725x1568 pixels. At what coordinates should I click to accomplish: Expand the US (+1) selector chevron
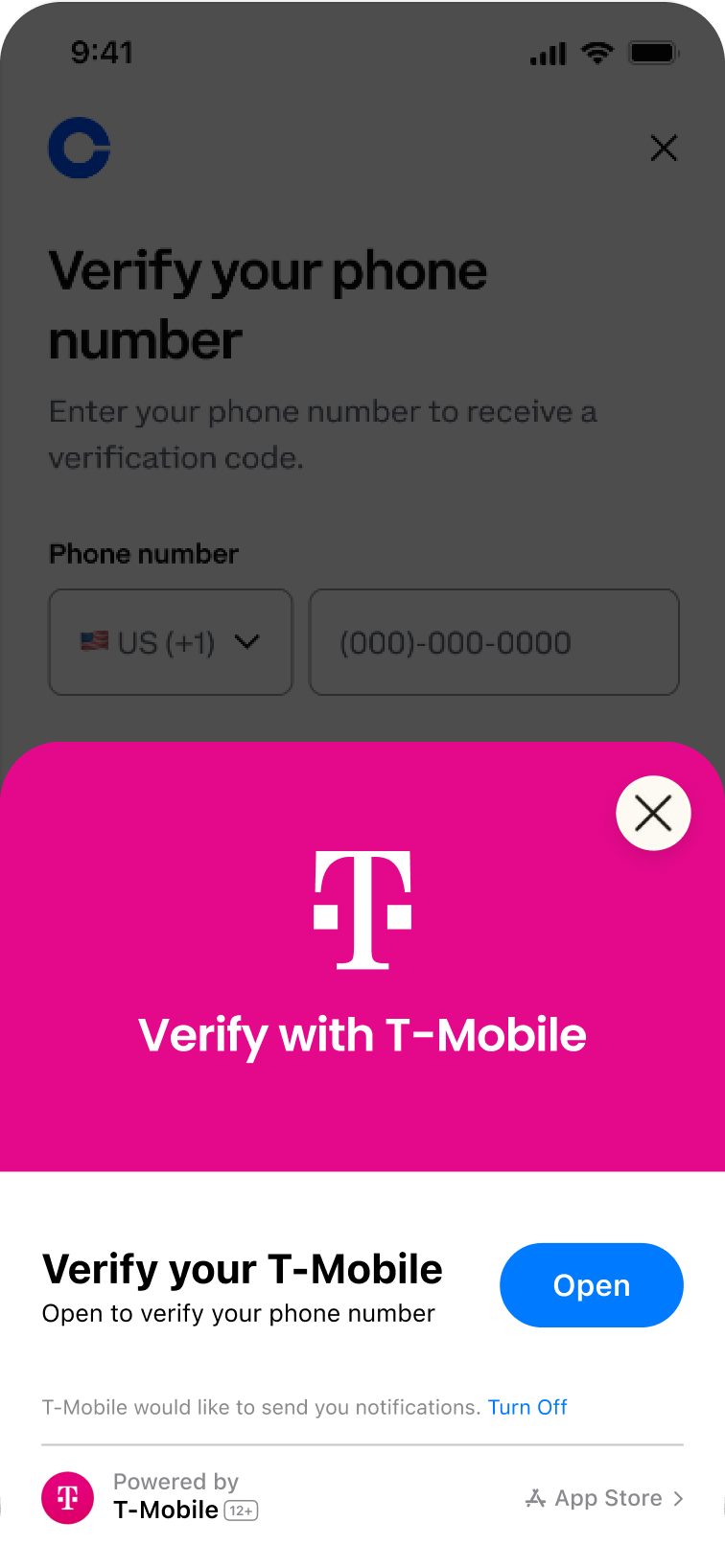coord(247,642)
